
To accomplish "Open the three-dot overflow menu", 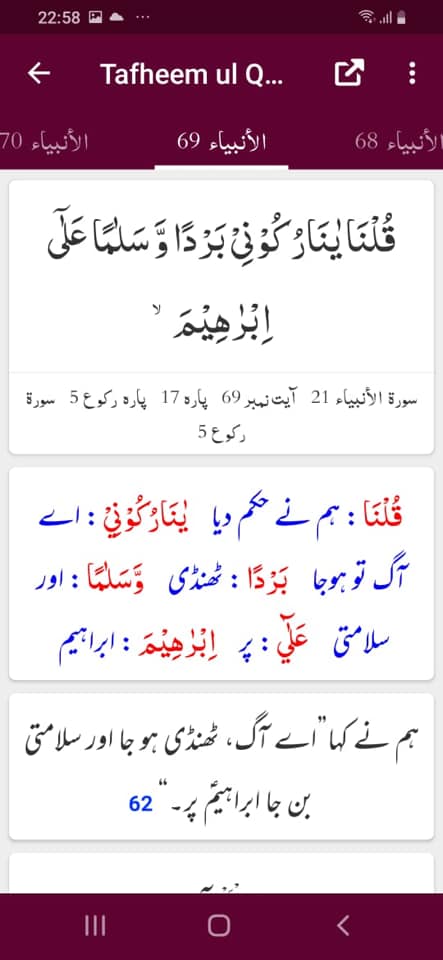I will 412,73.
